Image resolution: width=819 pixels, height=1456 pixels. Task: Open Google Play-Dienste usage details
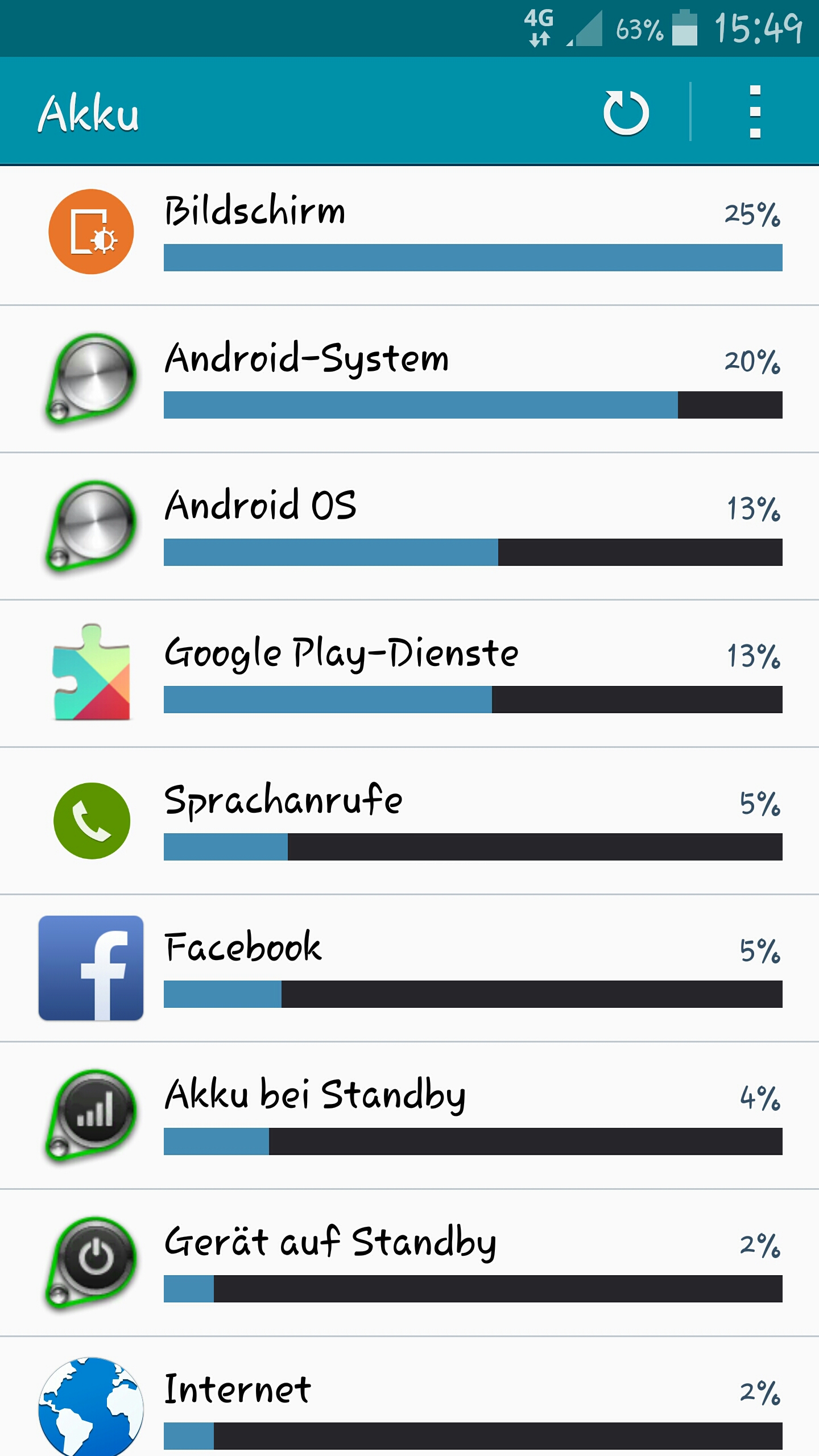click(409, 674)
